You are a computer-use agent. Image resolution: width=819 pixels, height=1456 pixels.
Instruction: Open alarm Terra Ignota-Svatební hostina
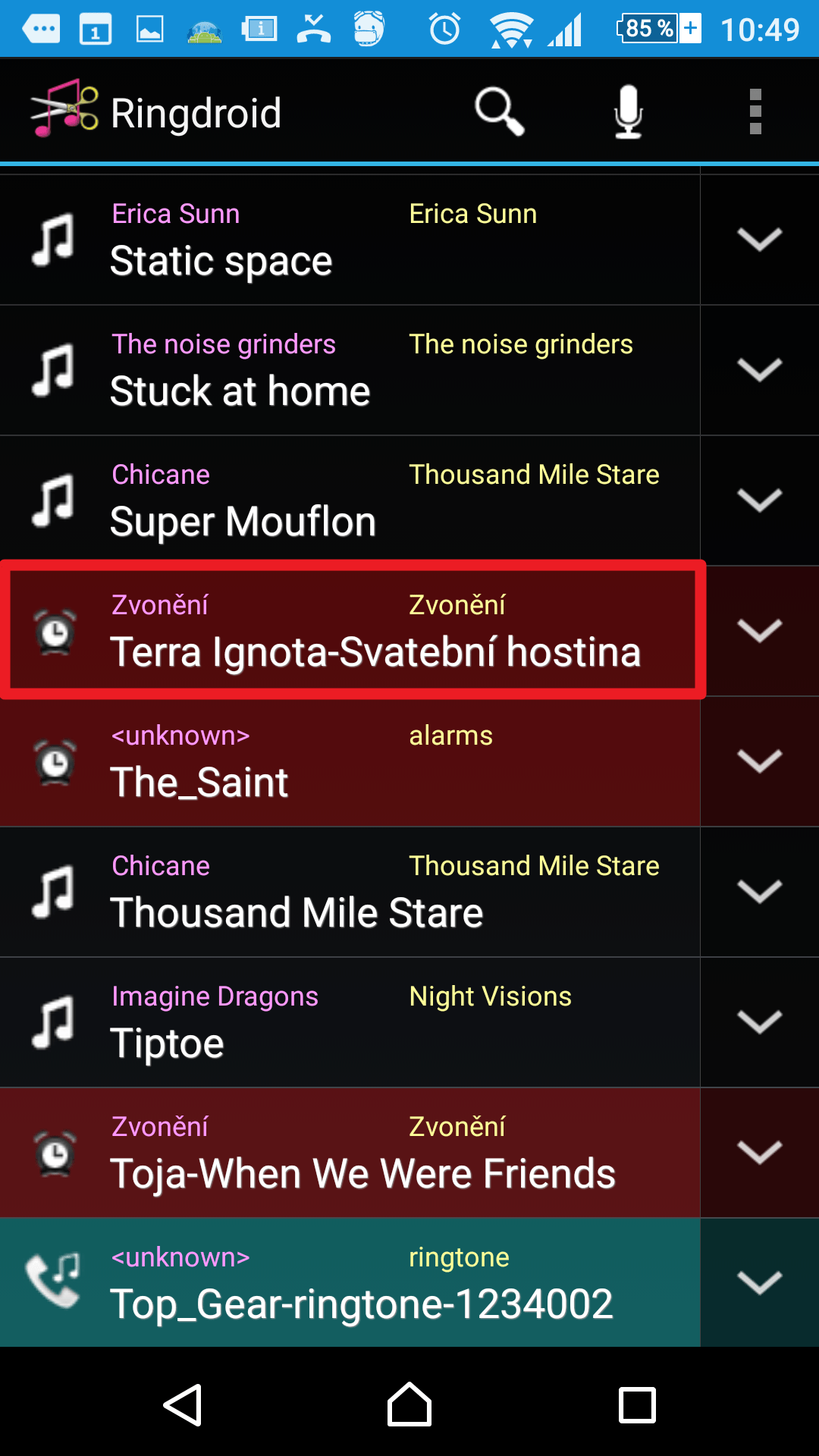pyautogui.click(x=350, y=631)
